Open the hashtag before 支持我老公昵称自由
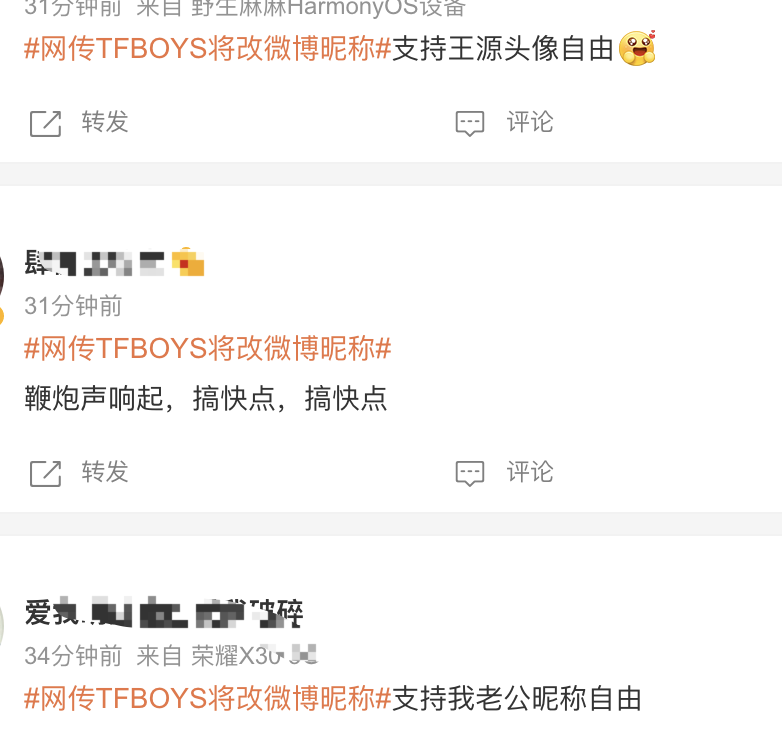 (x=207, y=698)
